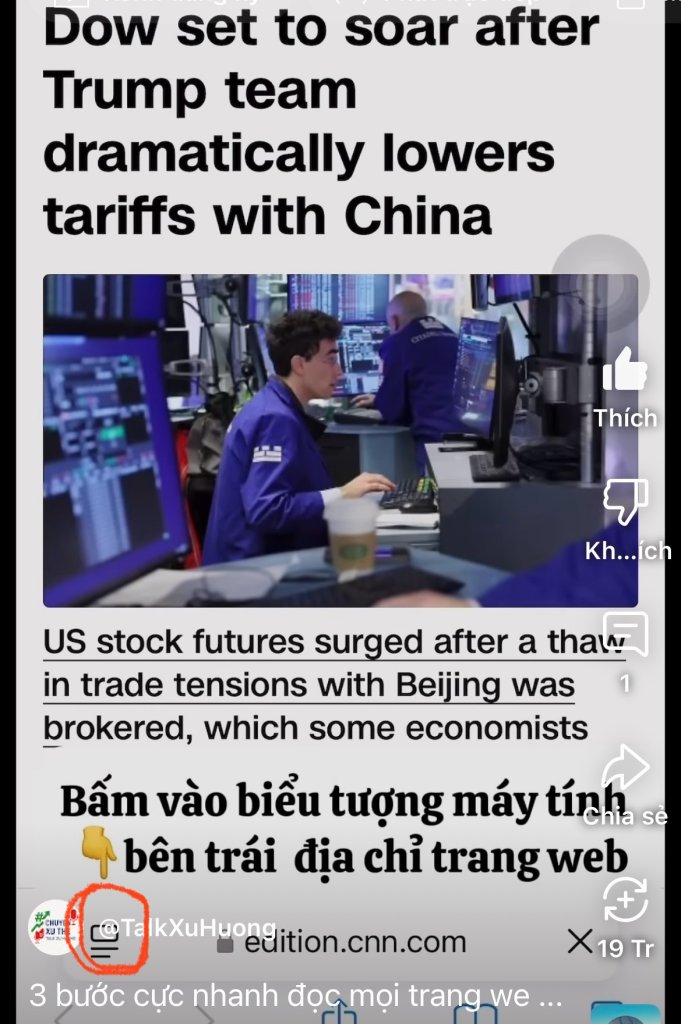Open the remix option showing 19 Tr
This screenshot has height=1024, width=681.
pyautogui.click(x=626, y=902)
